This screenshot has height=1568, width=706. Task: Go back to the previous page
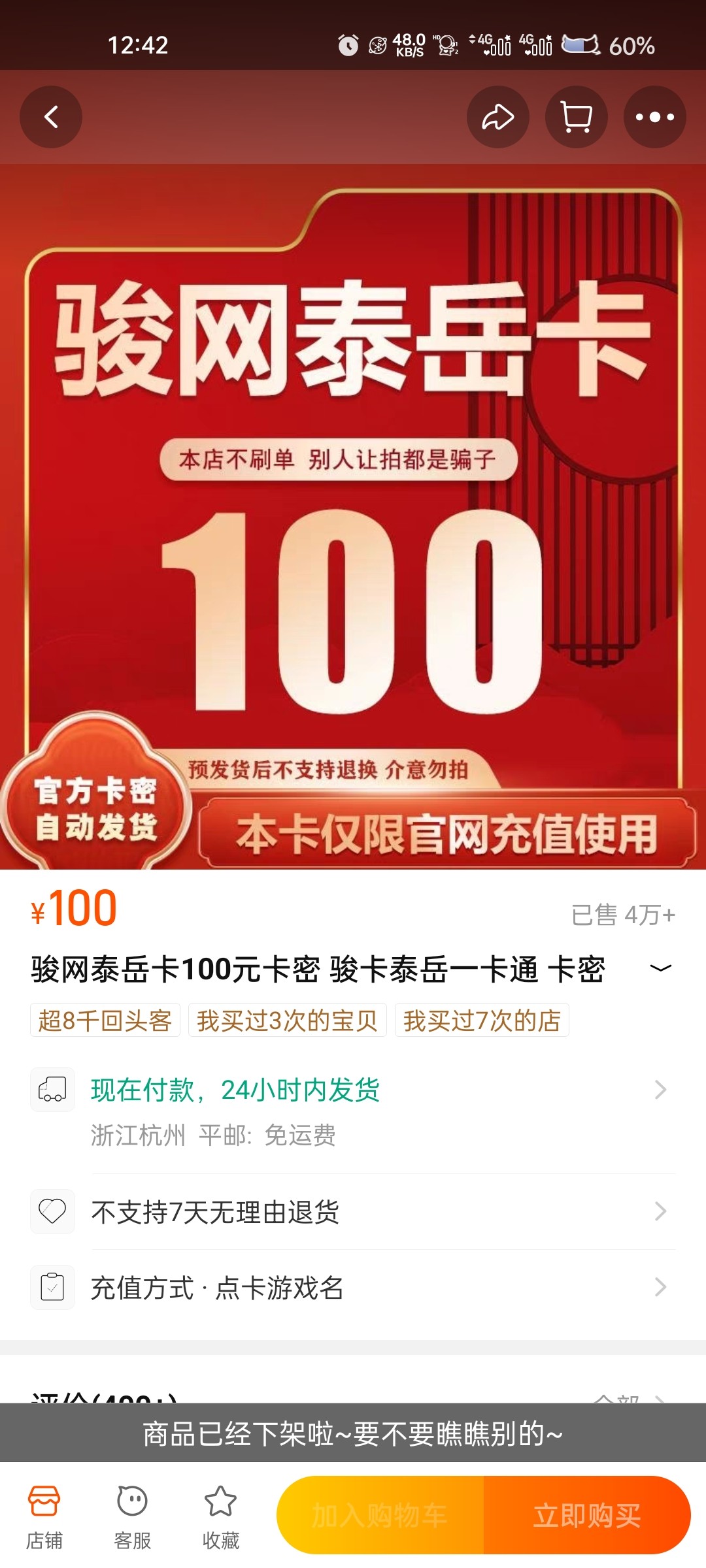pos(51,117)
